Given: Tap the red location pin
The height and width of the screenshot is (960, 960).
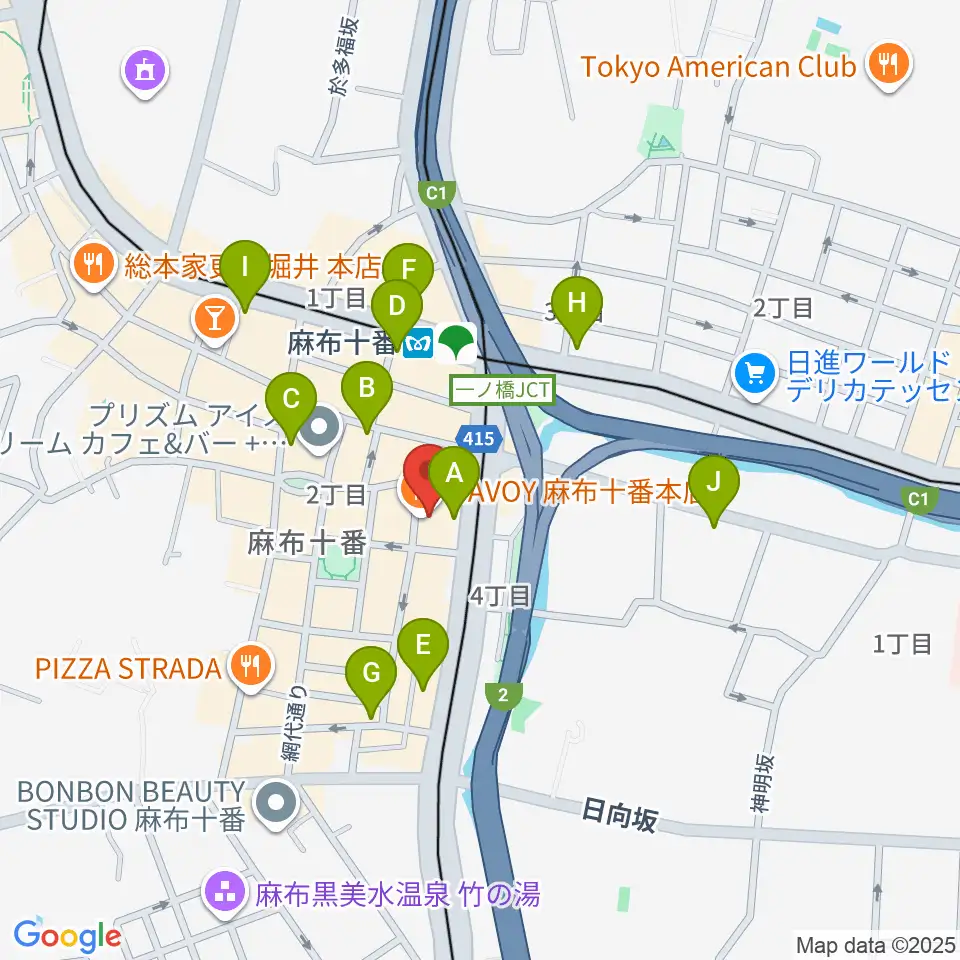Looking at the screenshot, I should pyautogui.click(x=425, y=479).
